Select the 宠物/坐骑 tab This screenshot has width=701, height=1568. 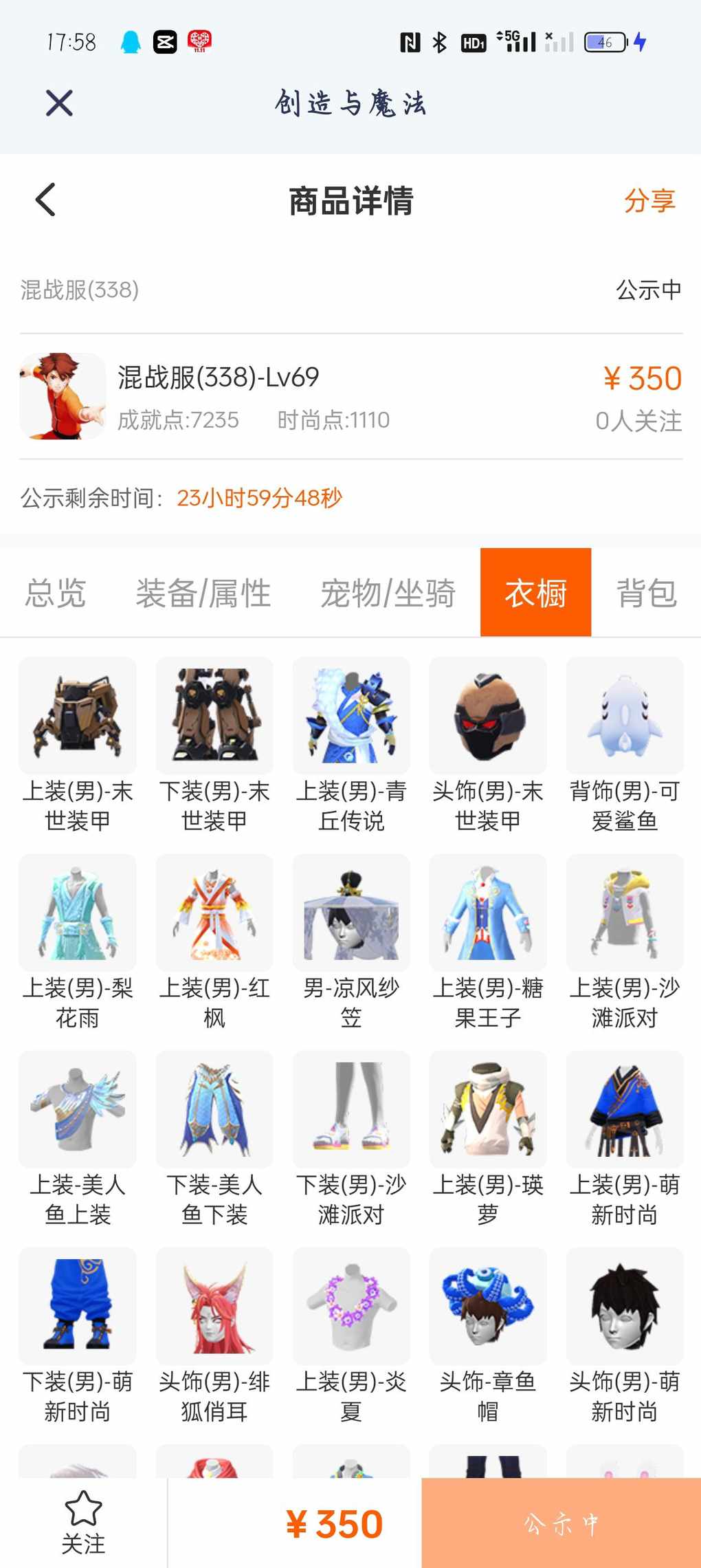click(x=388, y=593)
